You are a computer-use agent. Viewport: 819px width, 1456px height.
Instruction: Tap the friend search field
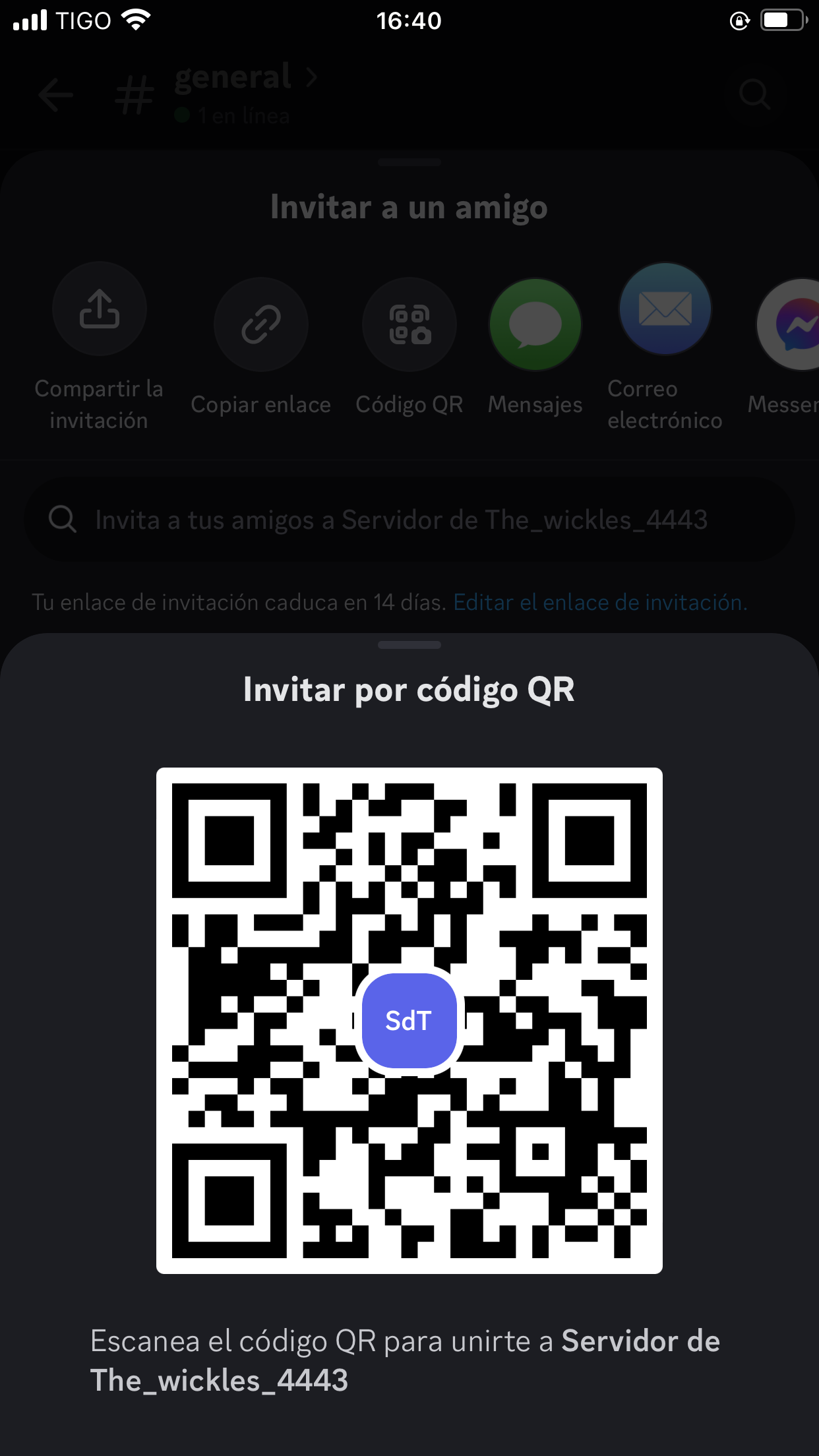pos(409,520)
